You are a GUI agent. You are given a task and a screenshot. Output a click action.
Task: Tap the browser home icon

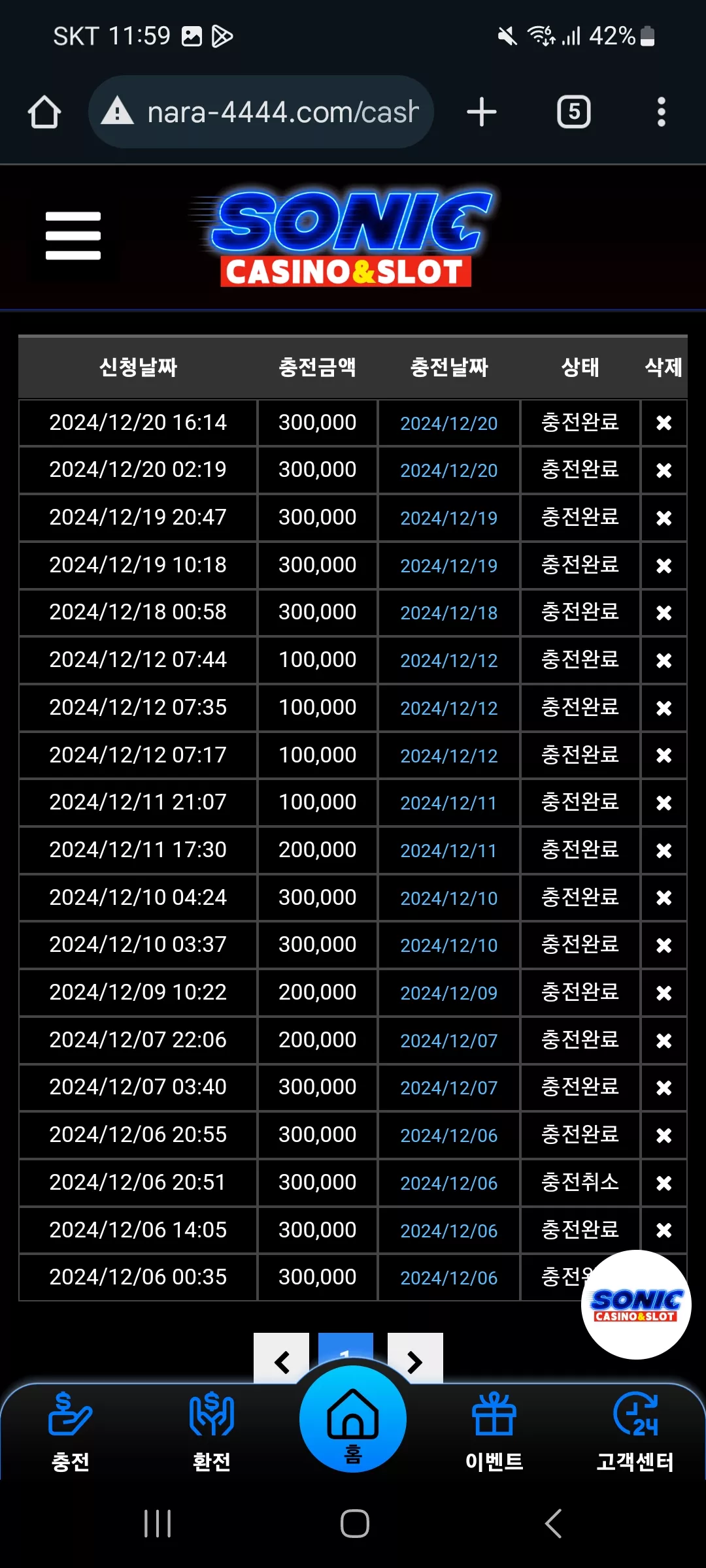coord(44,112)
